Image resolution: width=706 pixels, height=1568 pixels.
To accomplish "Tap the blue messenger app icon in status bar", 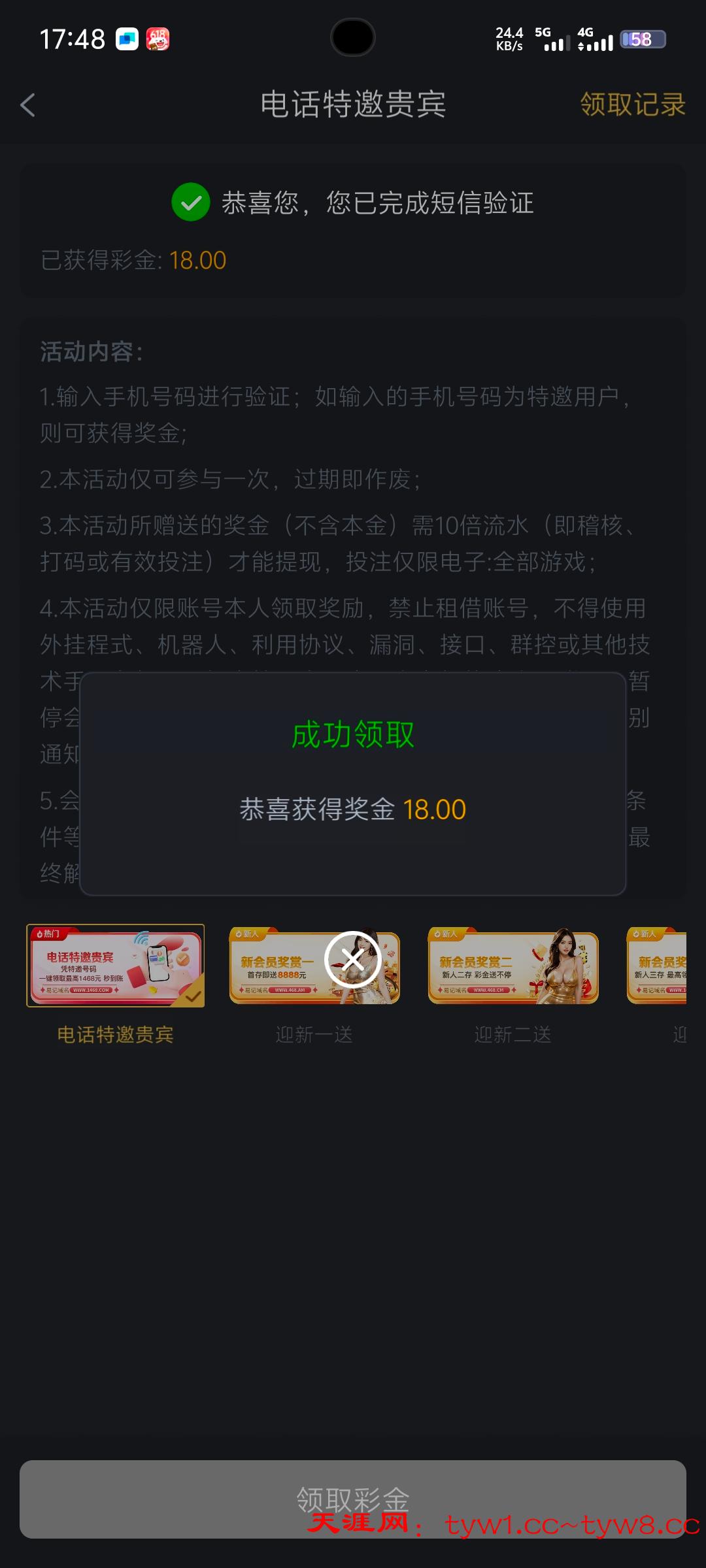I will 126,39.
